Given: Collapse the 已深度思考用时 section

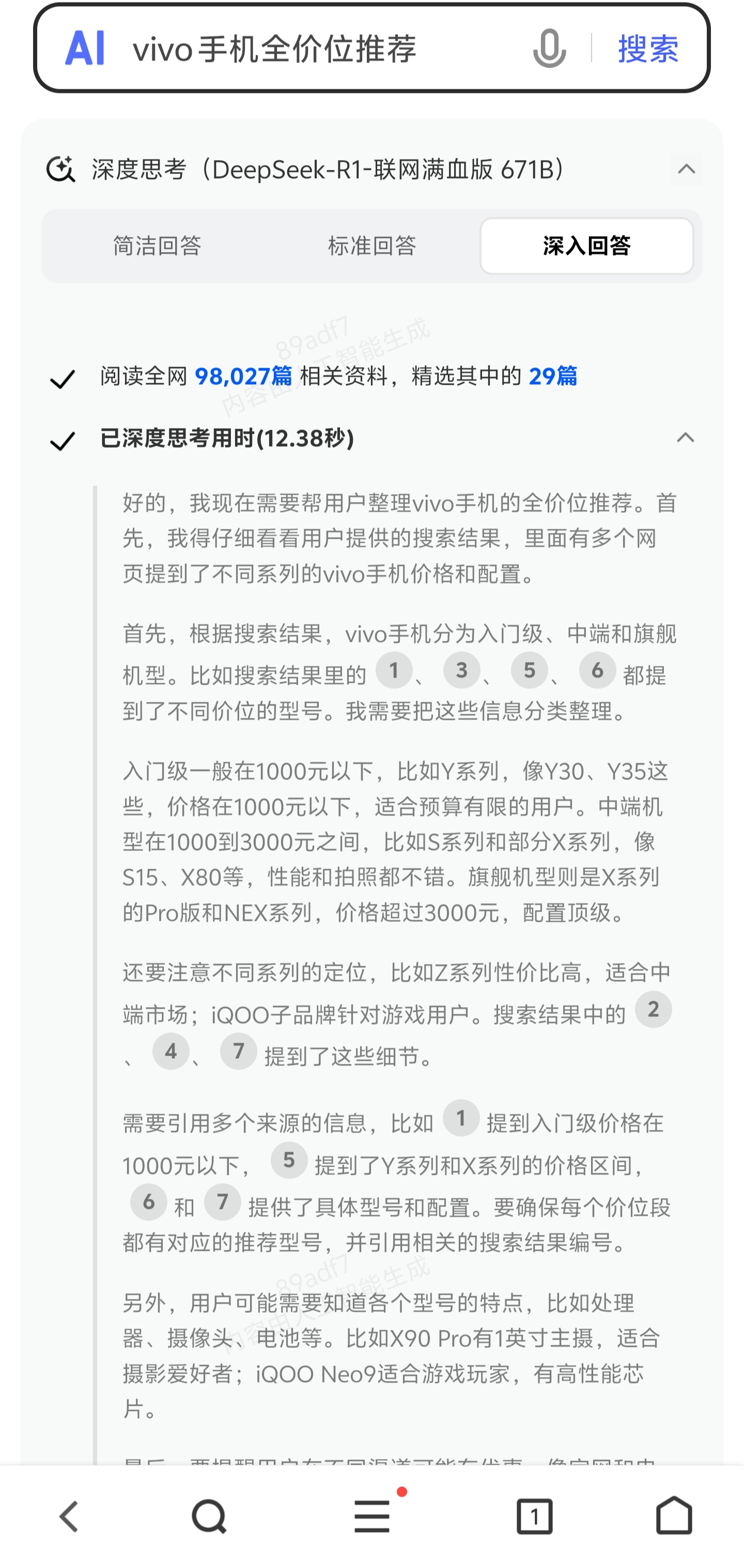Looking at the screenshot, I should 685,437.
